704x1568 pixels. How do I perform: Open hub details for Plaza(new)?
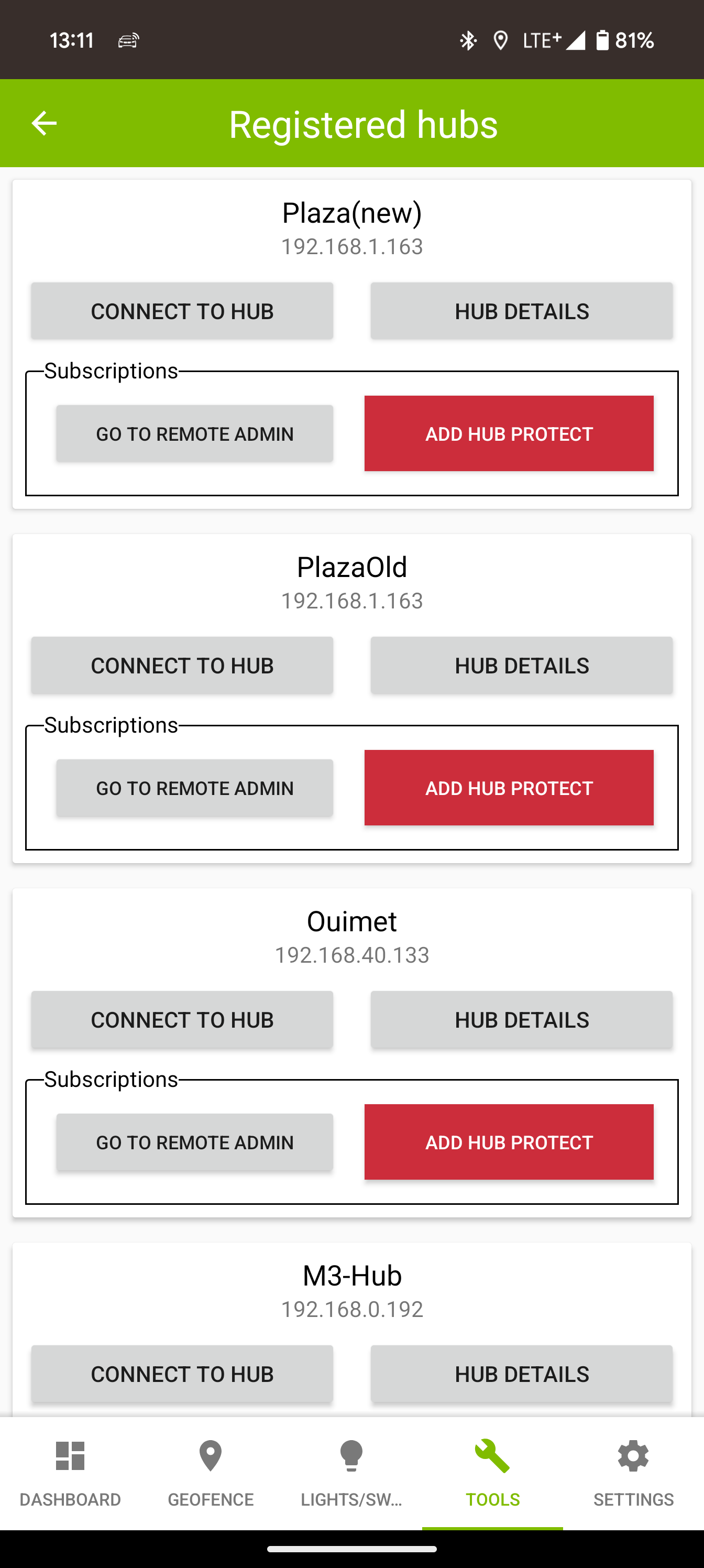(522, 311)
